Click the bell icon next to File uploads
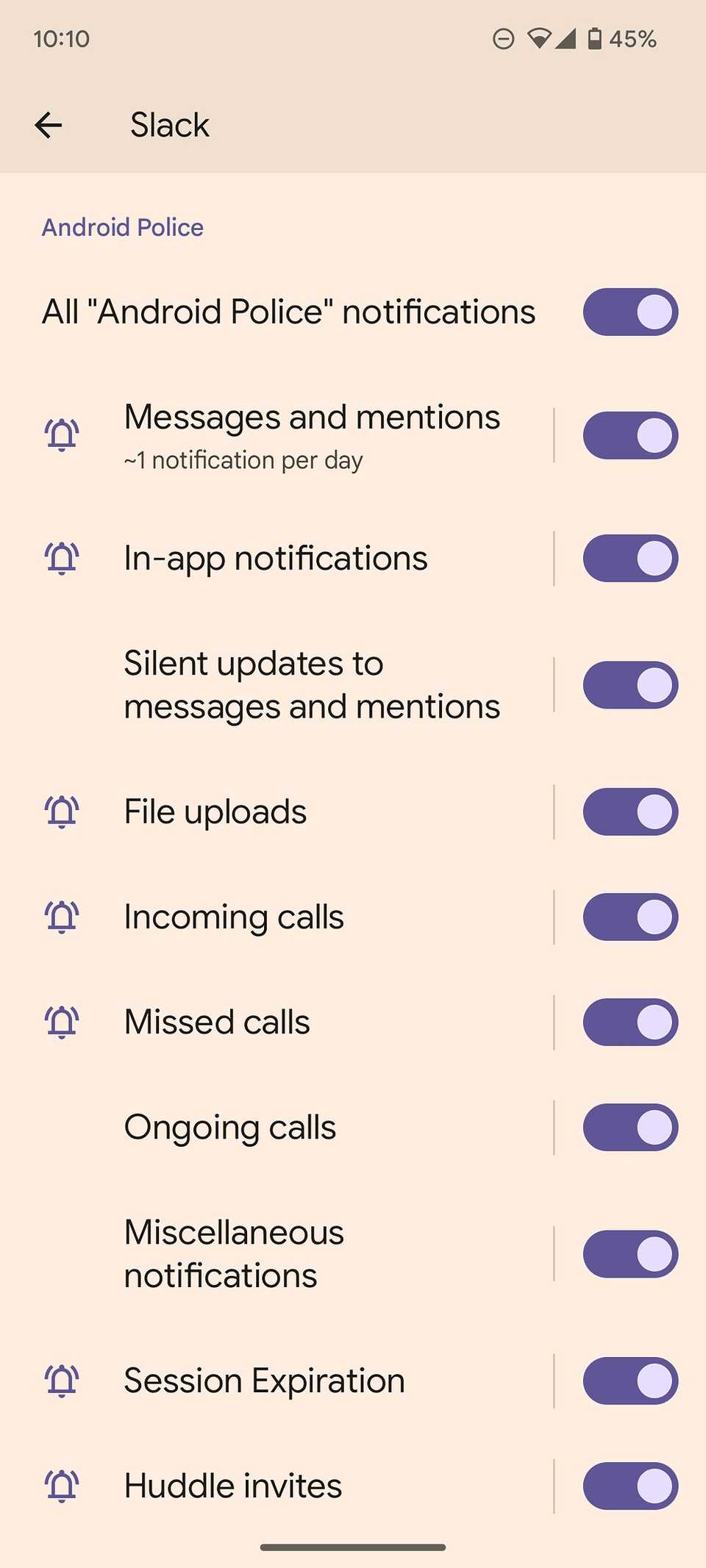The height and width of the screenshot is (1568, 706). (x=62, y=812)
